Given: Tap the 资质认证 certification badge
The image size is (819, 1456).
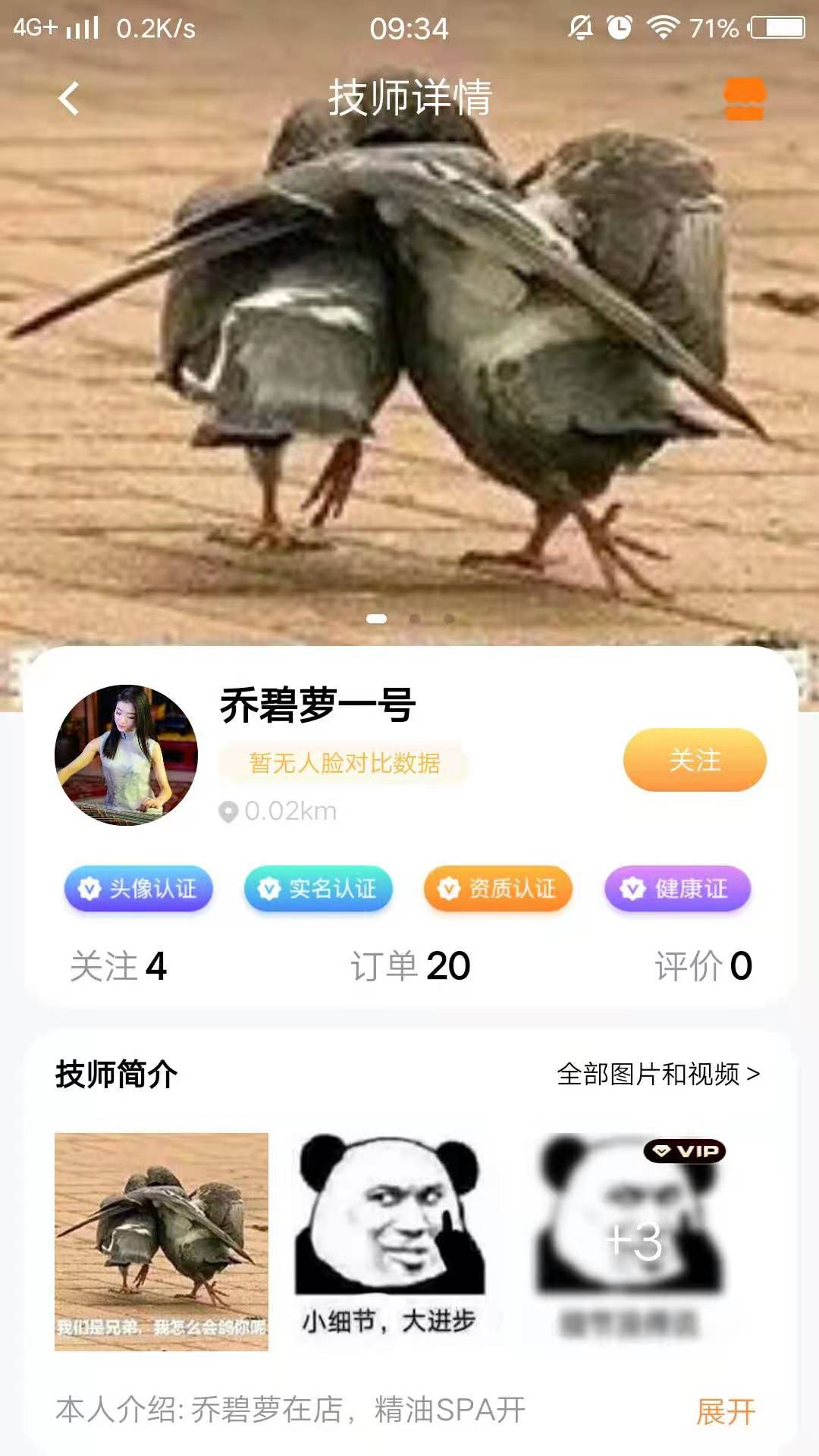Looking at the screenshot, I should [497, 890].
